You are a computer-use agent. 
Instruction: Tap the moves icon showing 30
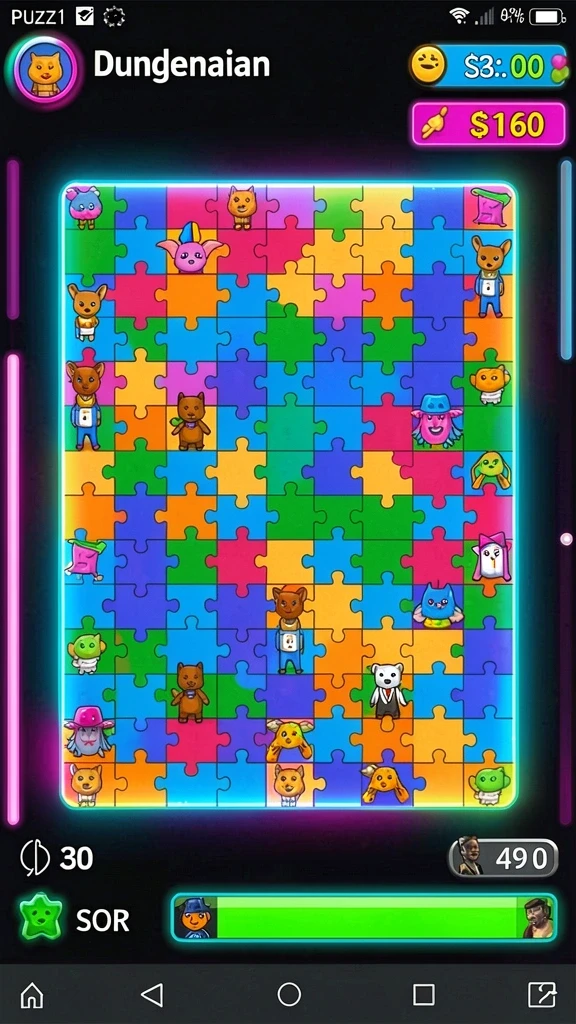35,858
